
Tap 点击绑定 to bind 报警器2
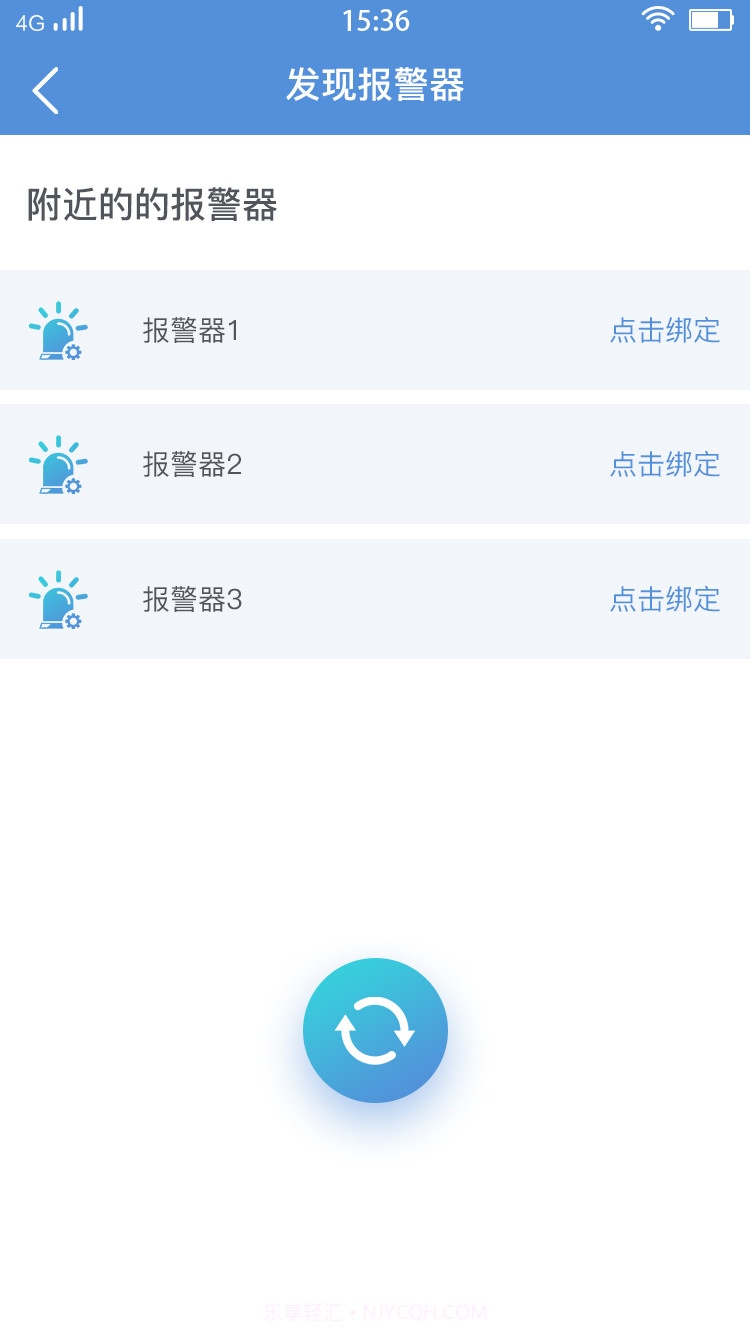(665, 465)
